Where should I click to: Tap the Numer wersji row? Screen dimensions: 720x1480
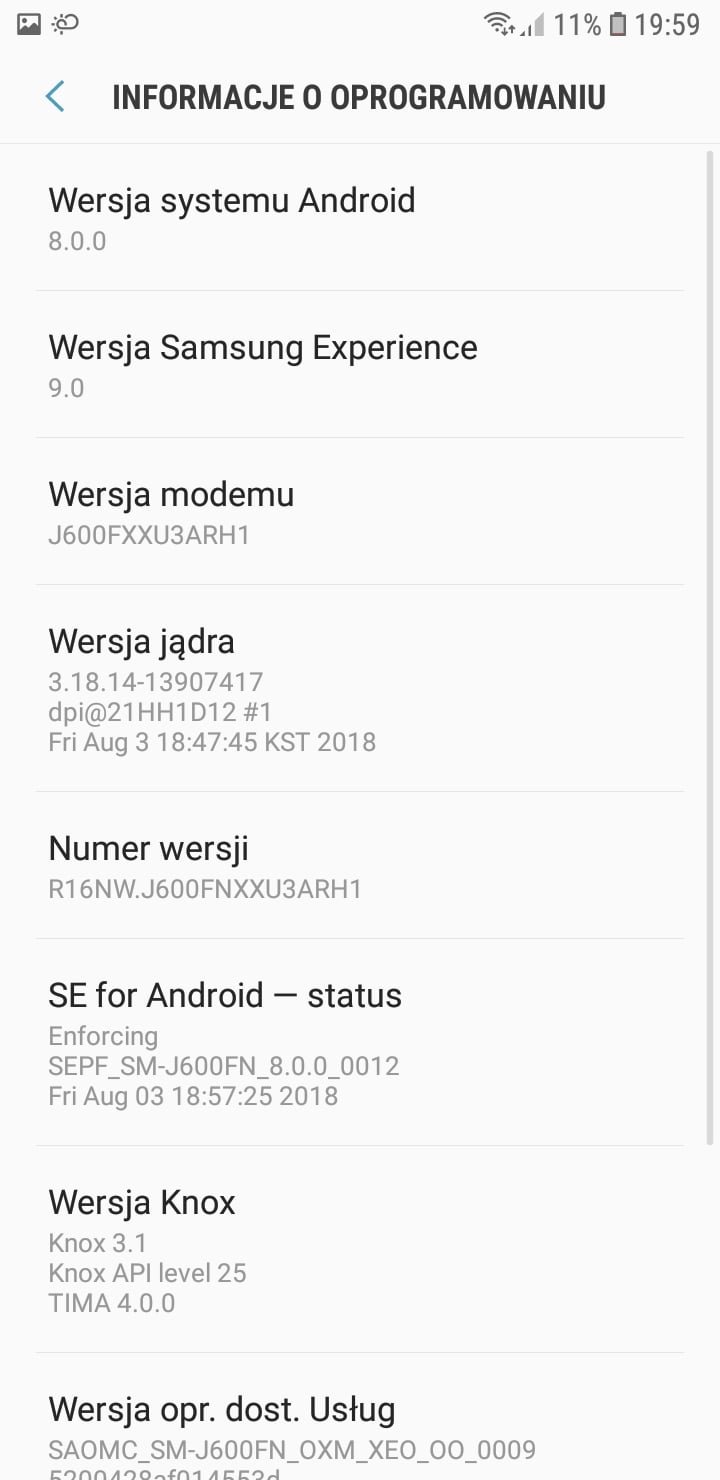pos(360,865)
